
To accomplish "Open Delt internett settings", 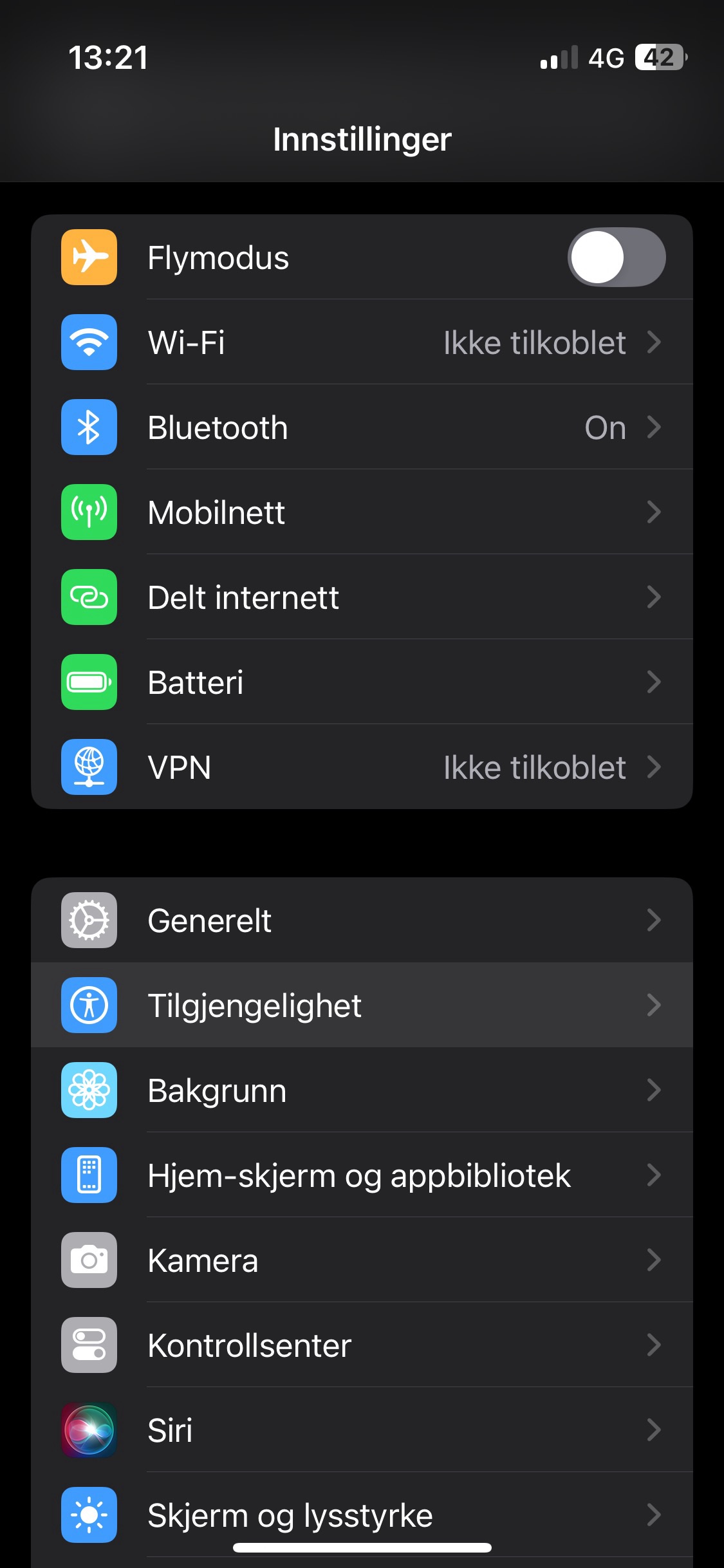I will (x=362, y=597).
